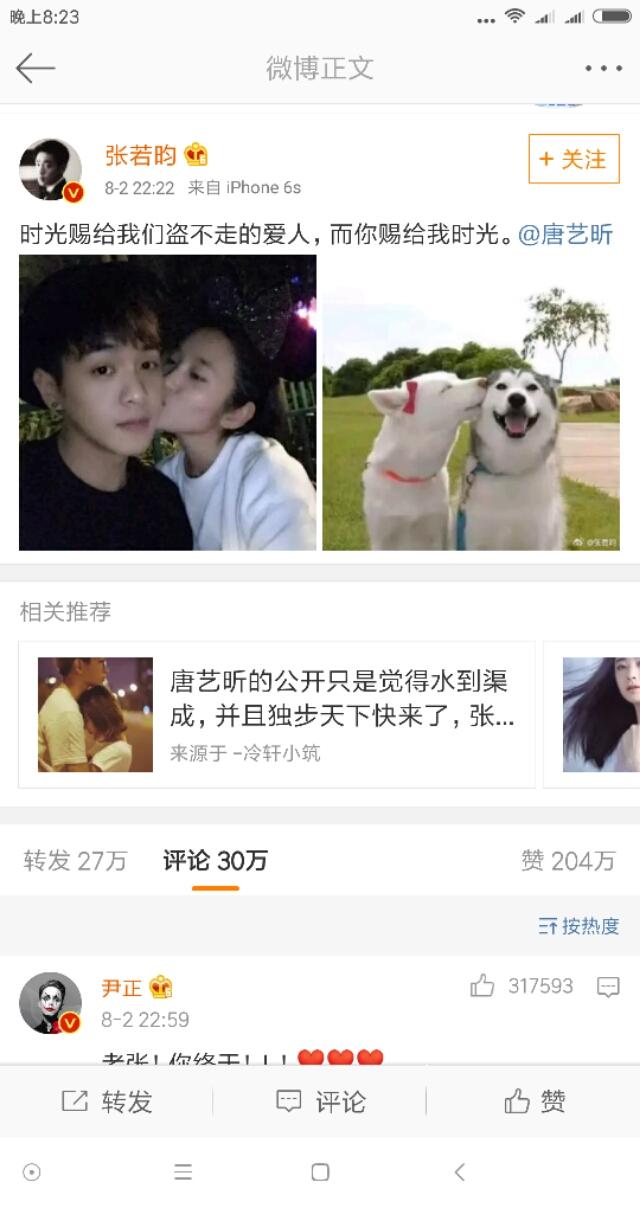Switch to the 转发 27万 tab
This screenshot has height=1208, width=640.
coord(75,860)
